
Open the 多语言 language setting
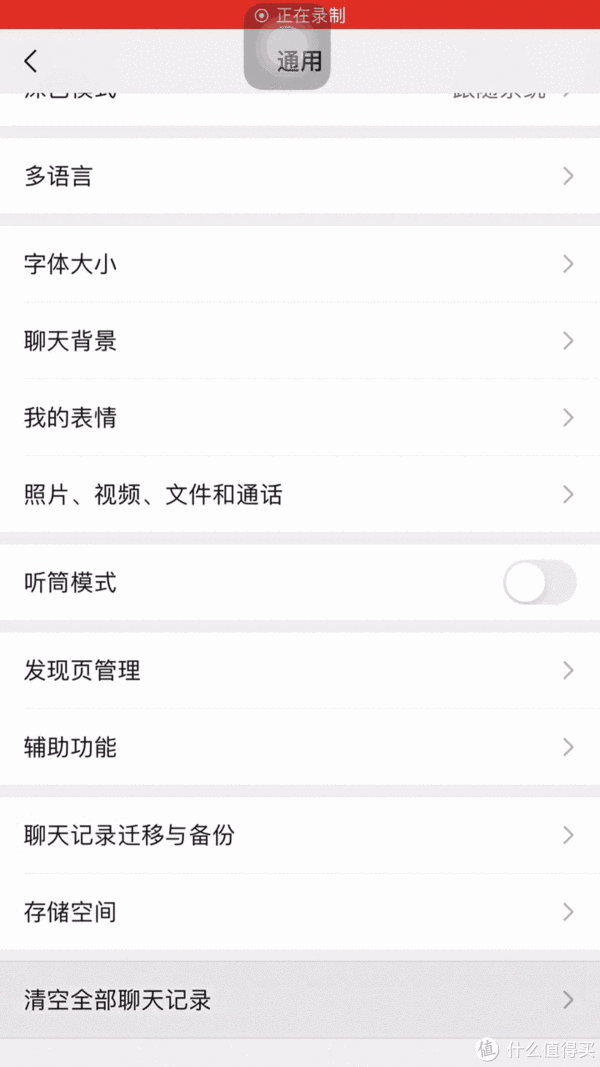(x=300, y=176)
